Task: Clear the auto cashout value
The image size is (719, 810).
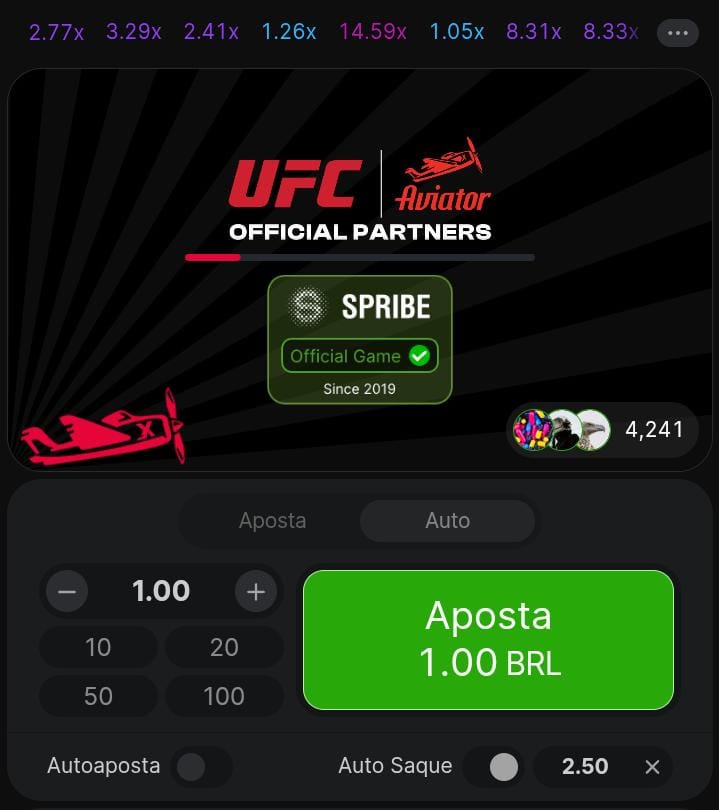Action: pos(652,767)
